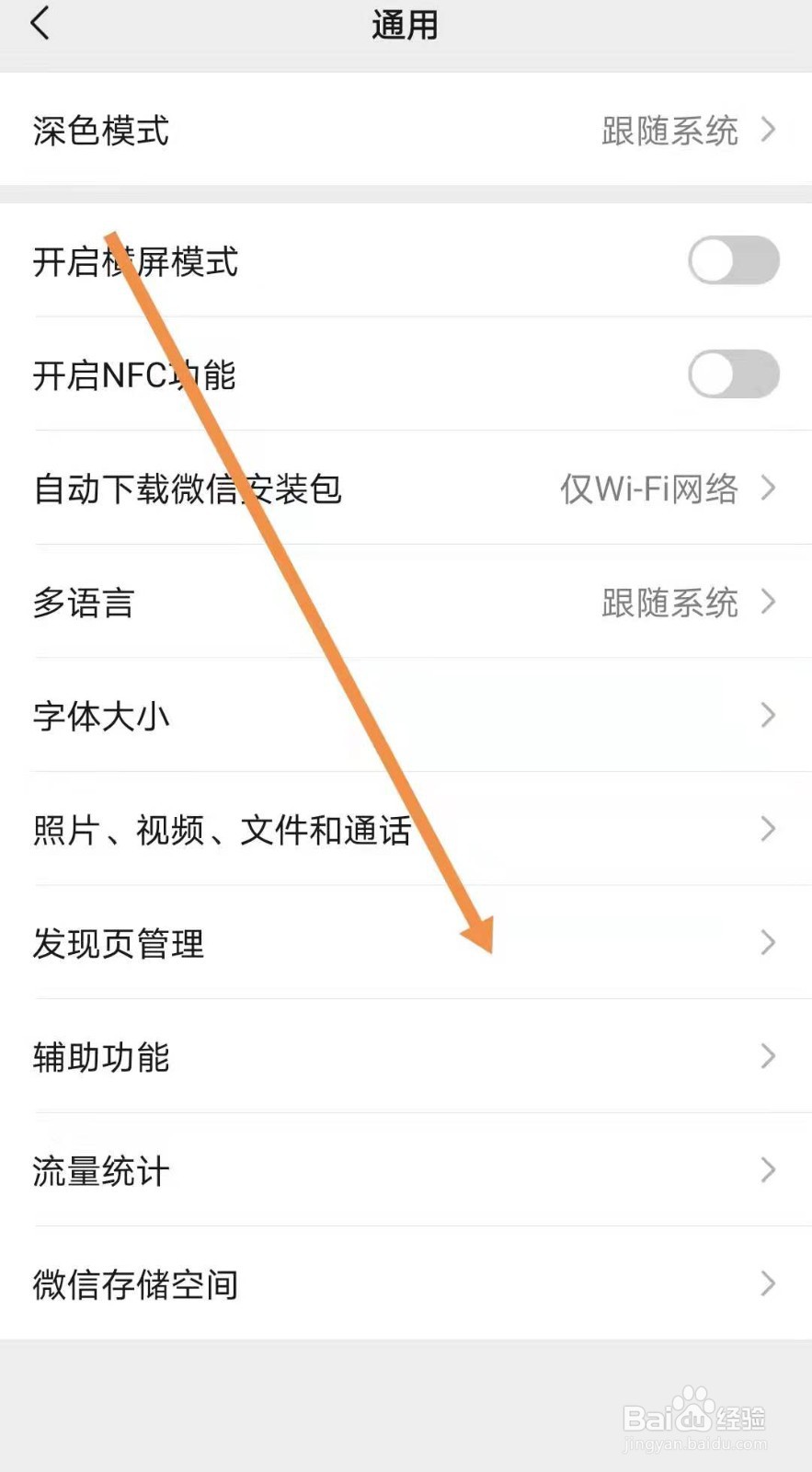Open 深色模式 settings via its chevron
The image size is (812, 1472).
point(769,132)
